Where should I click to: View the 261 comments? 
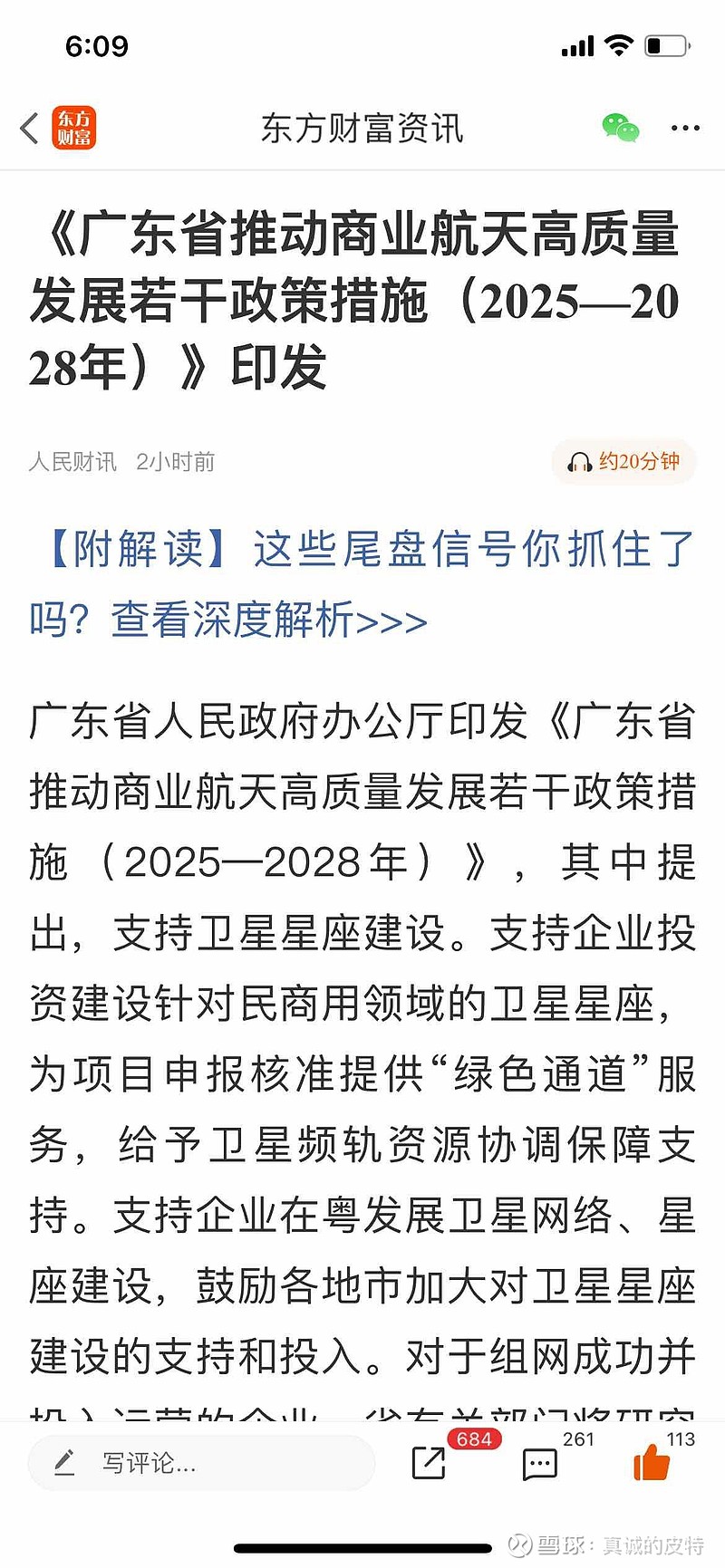pos(540,1462)
